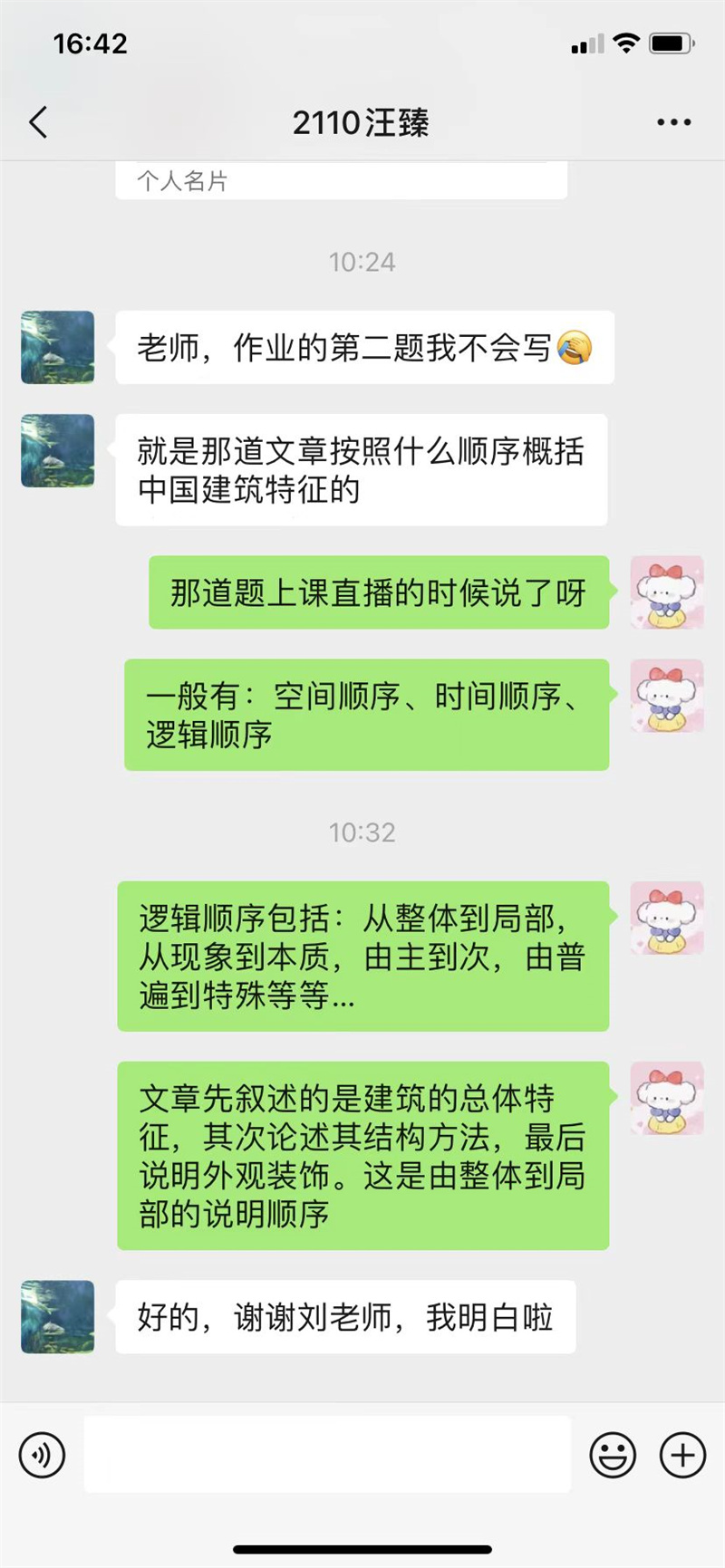Open the 个人名片 contact card
The image size is (725, 1568).
(x=341, y=181)
